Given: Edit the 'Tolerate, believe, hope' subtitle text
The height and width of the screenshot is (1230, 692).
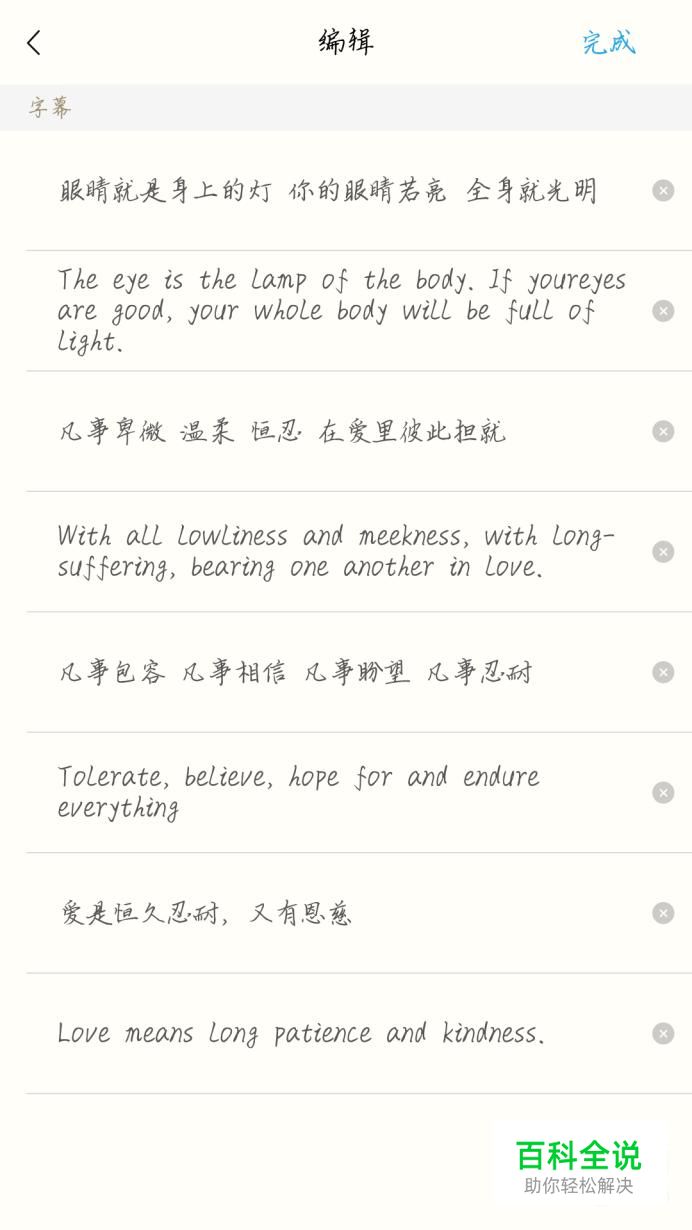Looking at the screenshot, I should coord(298,792).
